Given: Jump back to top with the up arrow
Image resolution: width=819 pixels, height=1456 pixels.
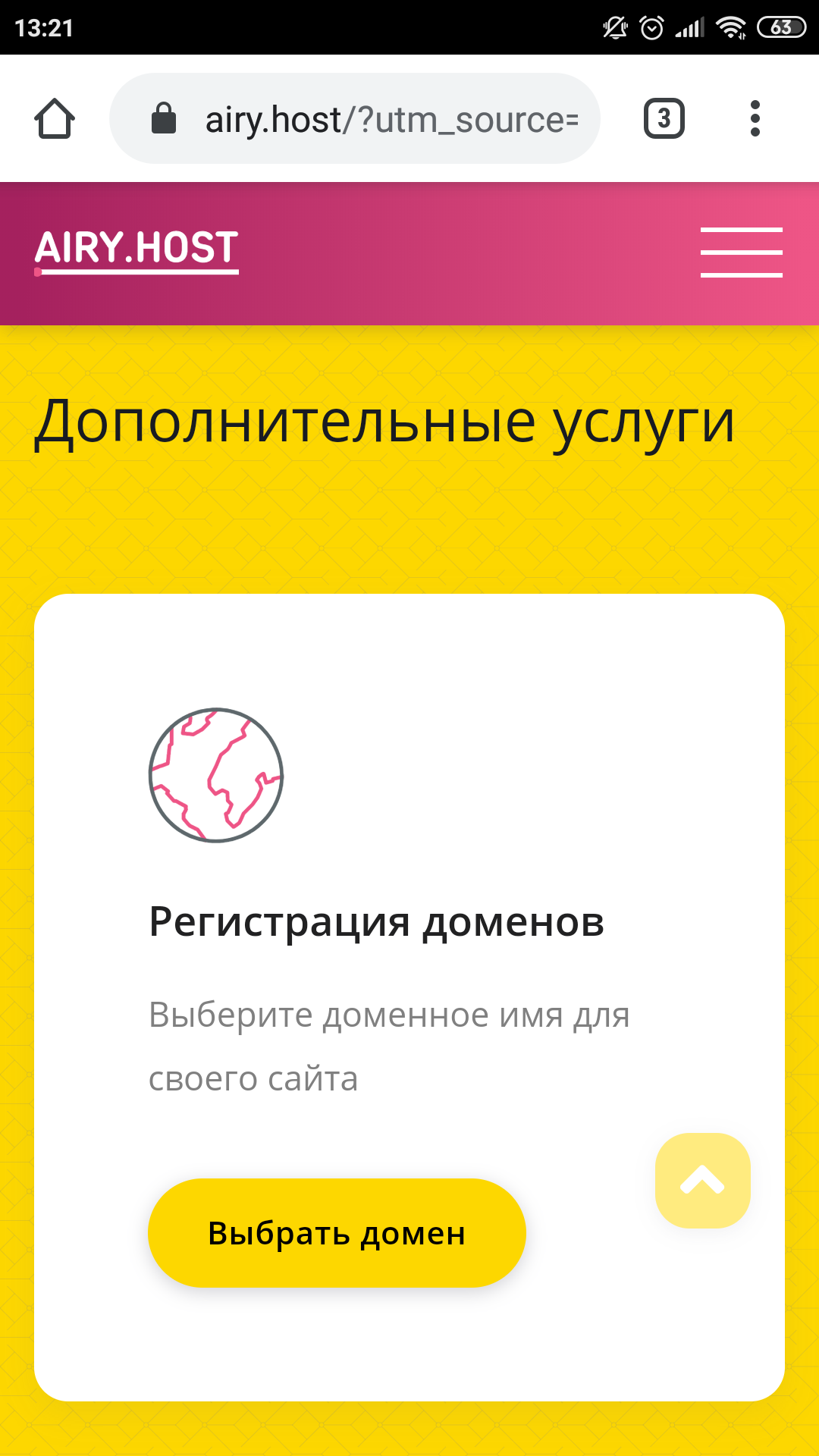Looking at the screenshot, I should pyautogui.click(x=703, y=1181).
